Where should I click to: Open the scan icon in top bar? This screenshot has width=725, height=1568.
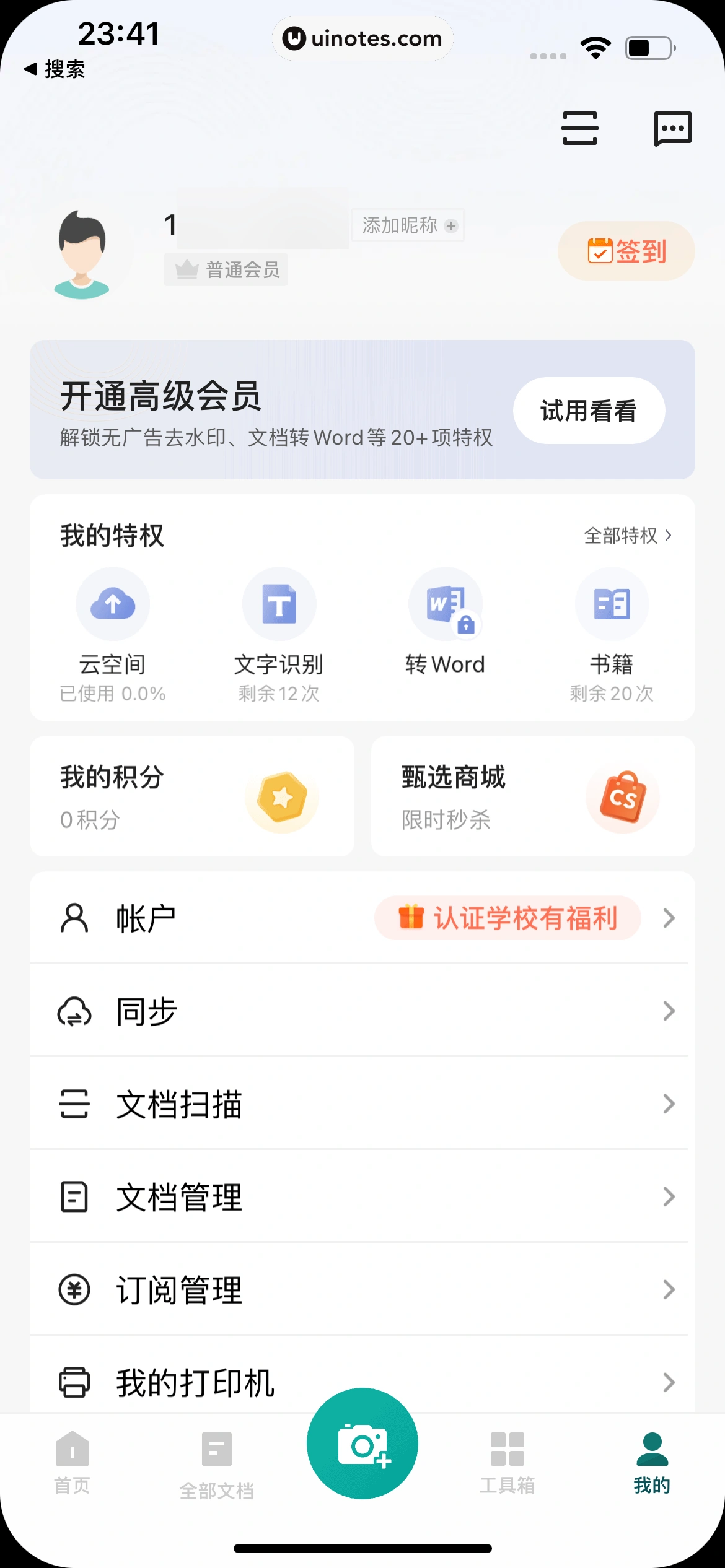(579, 128)
